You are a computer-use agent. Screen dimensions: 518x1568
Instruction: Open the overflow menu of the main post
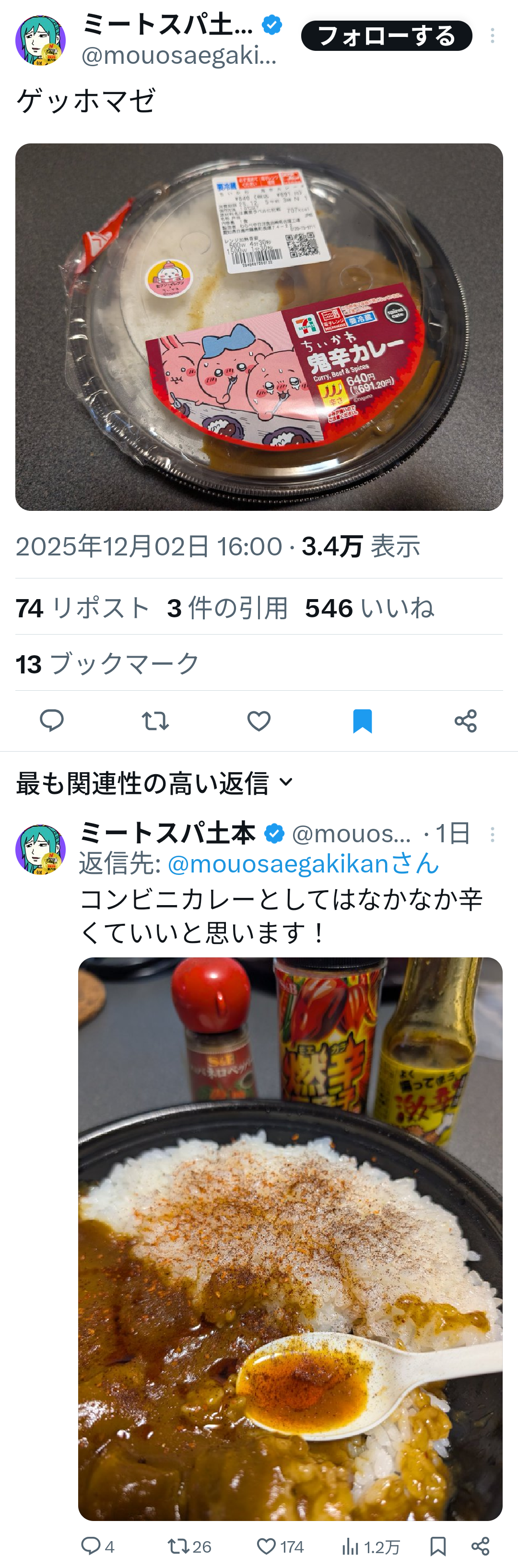[x=492, y=36]
